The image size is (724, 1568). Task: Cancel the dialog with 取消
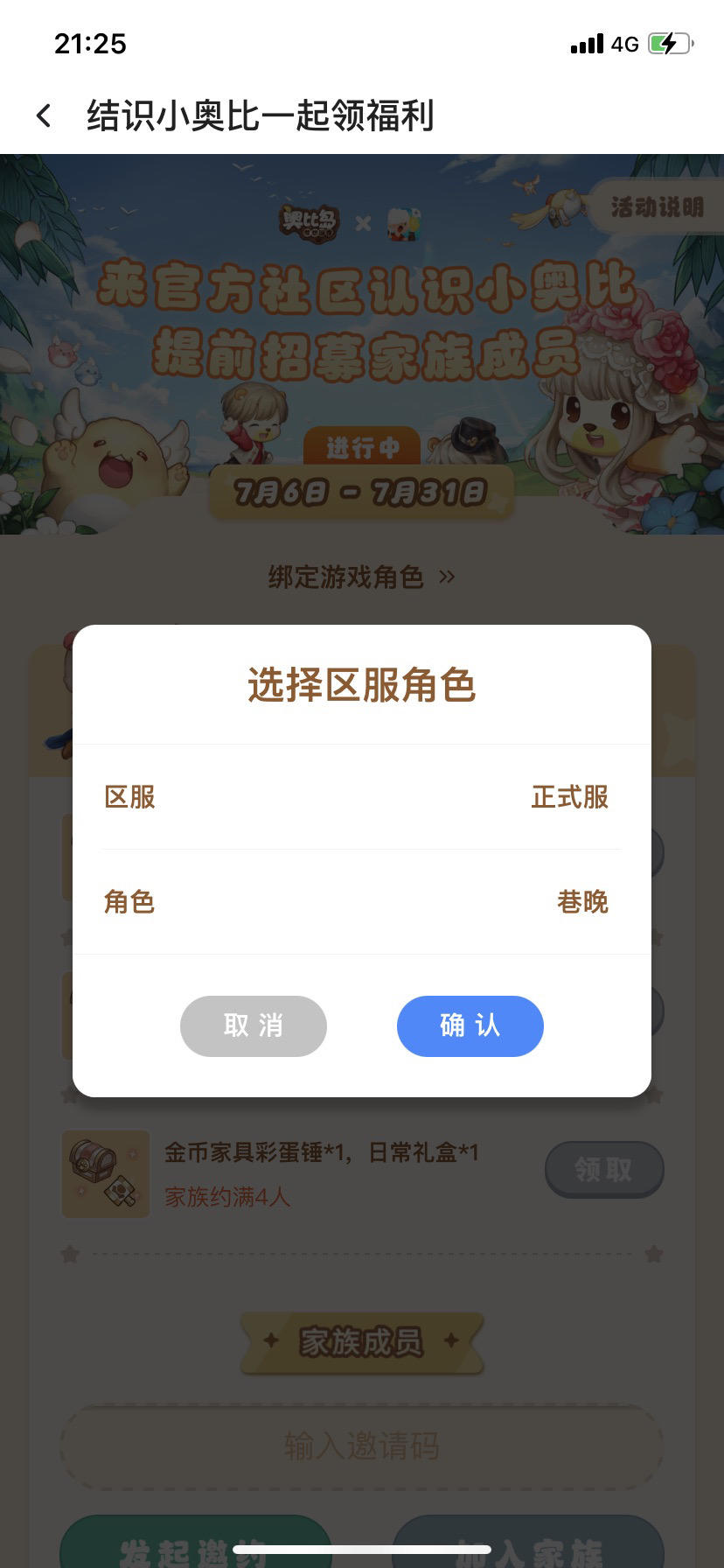point(254,1026)
